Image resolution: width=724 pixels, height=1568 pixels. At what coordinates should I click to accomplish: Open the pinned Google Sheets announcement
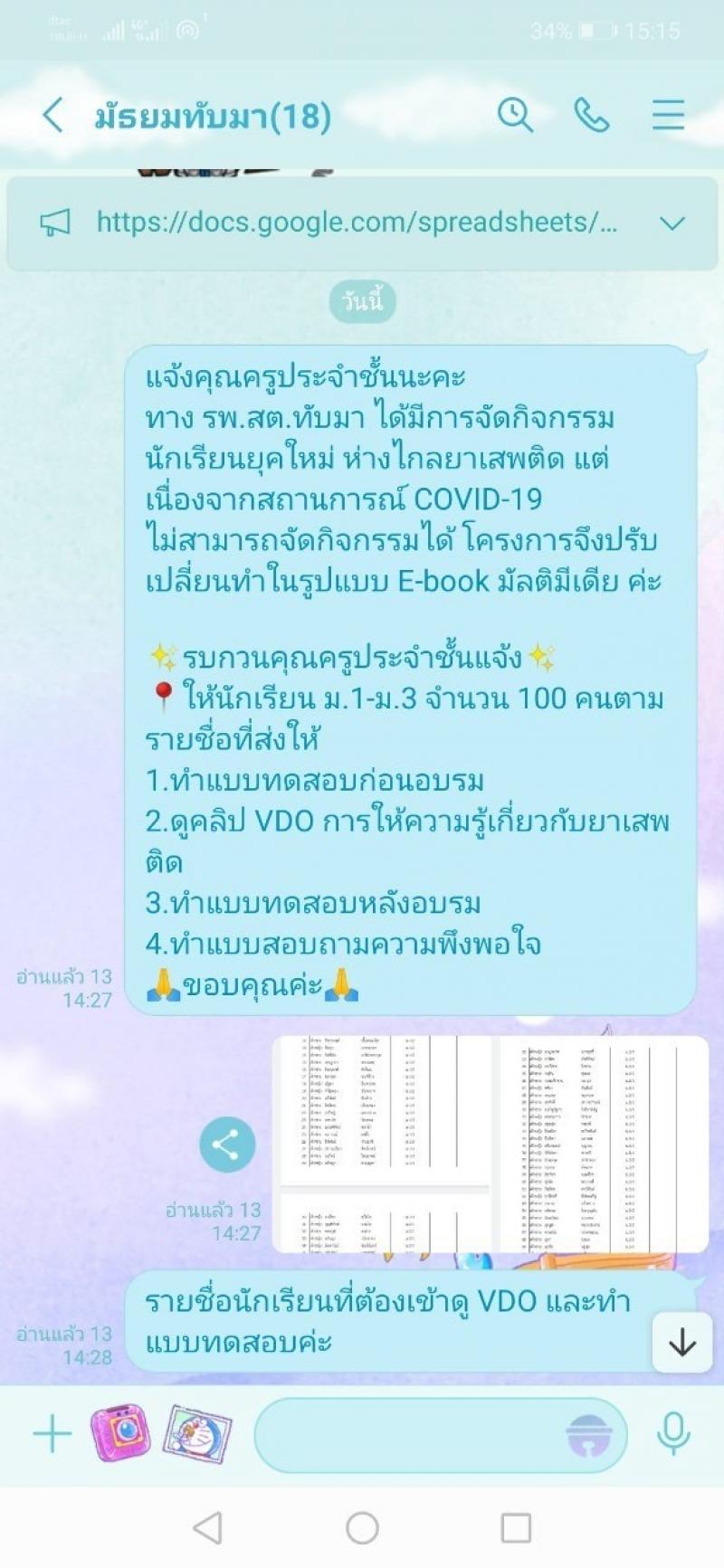coord(357,223)
